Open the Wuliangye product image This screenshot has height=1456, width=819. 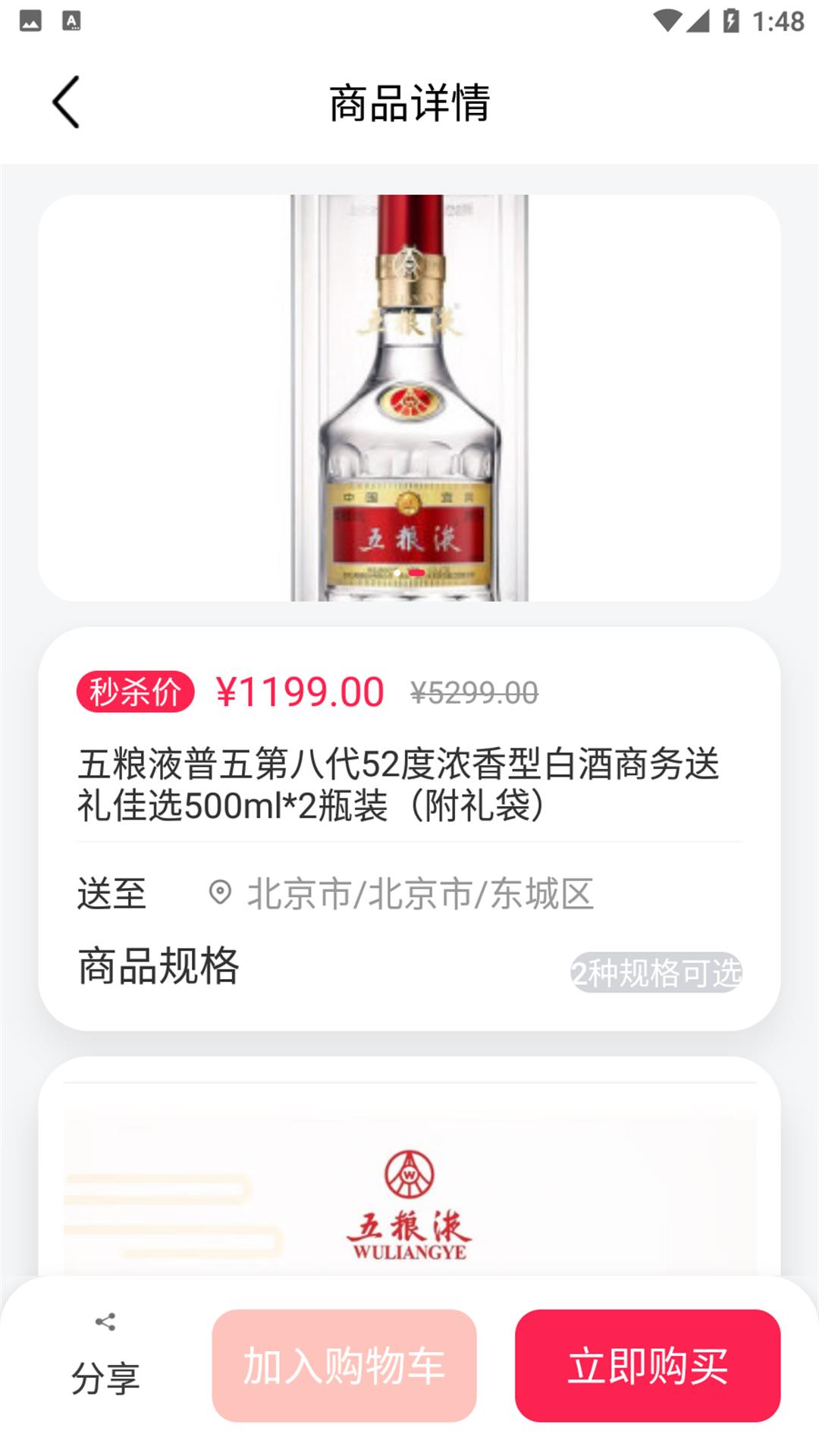(409, 398)
